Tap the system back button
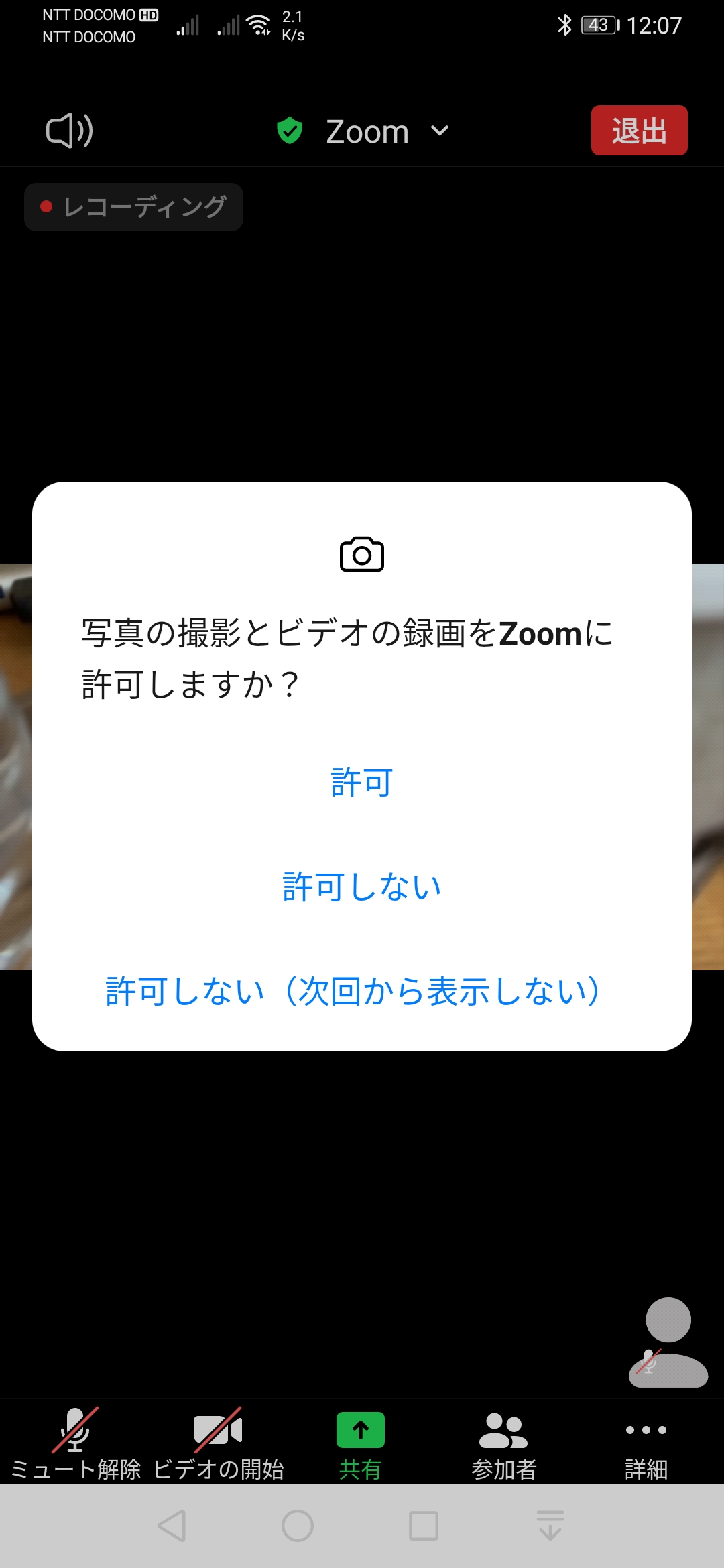 pyautogui.click(x=172, y=1526)
